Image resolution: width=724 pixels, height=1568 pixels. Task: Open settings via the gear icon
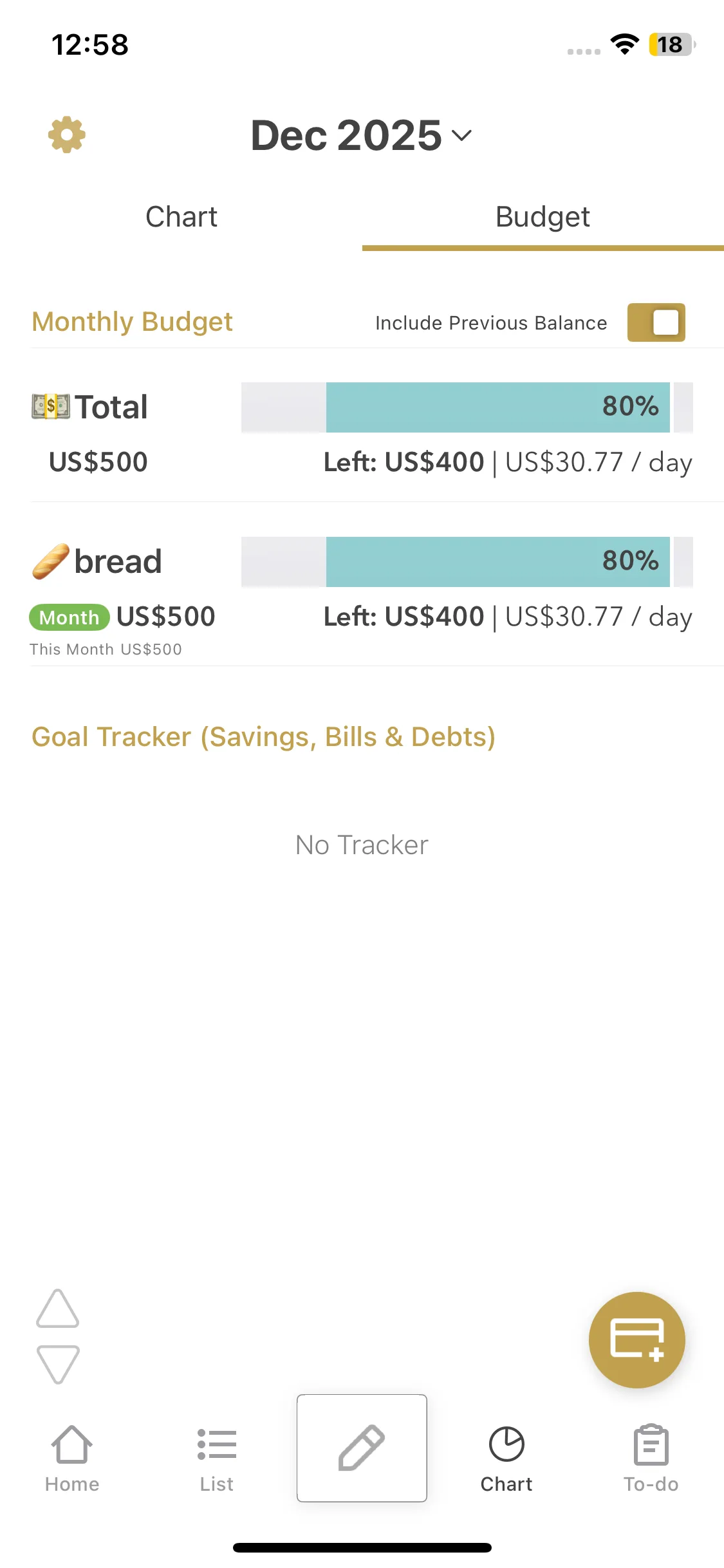coord(67,135)
